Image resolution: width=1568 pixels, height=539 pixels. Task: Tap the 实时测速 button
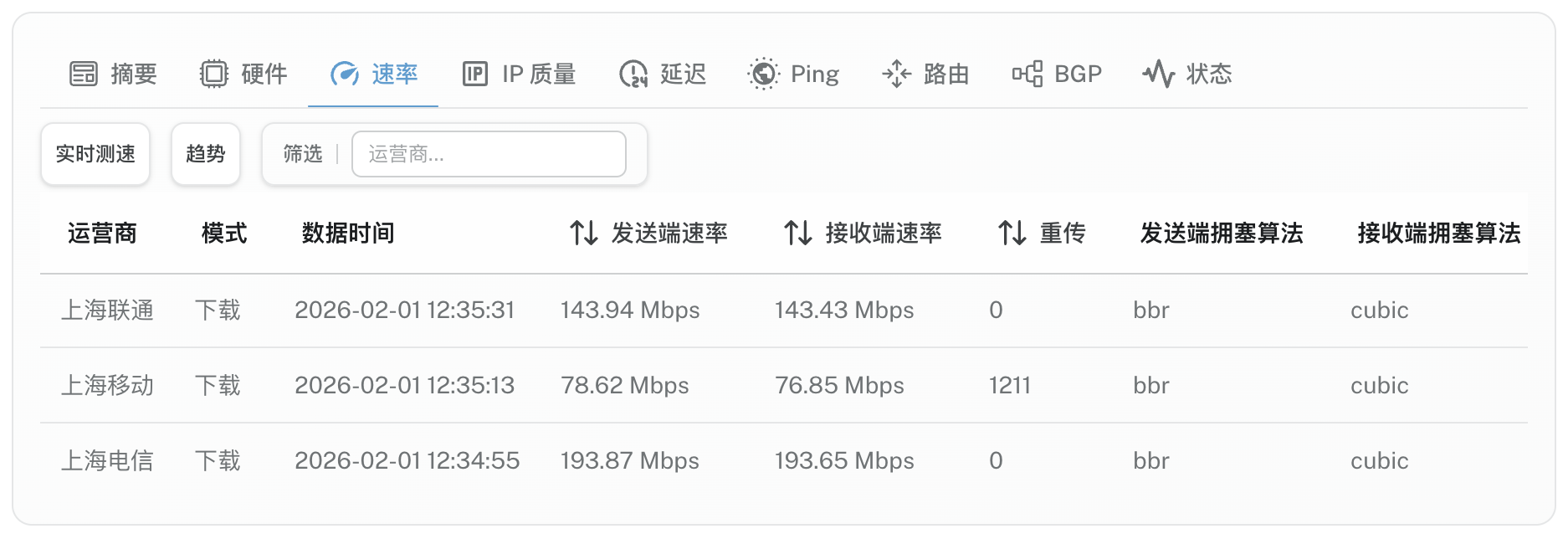(x=95, y=154)
